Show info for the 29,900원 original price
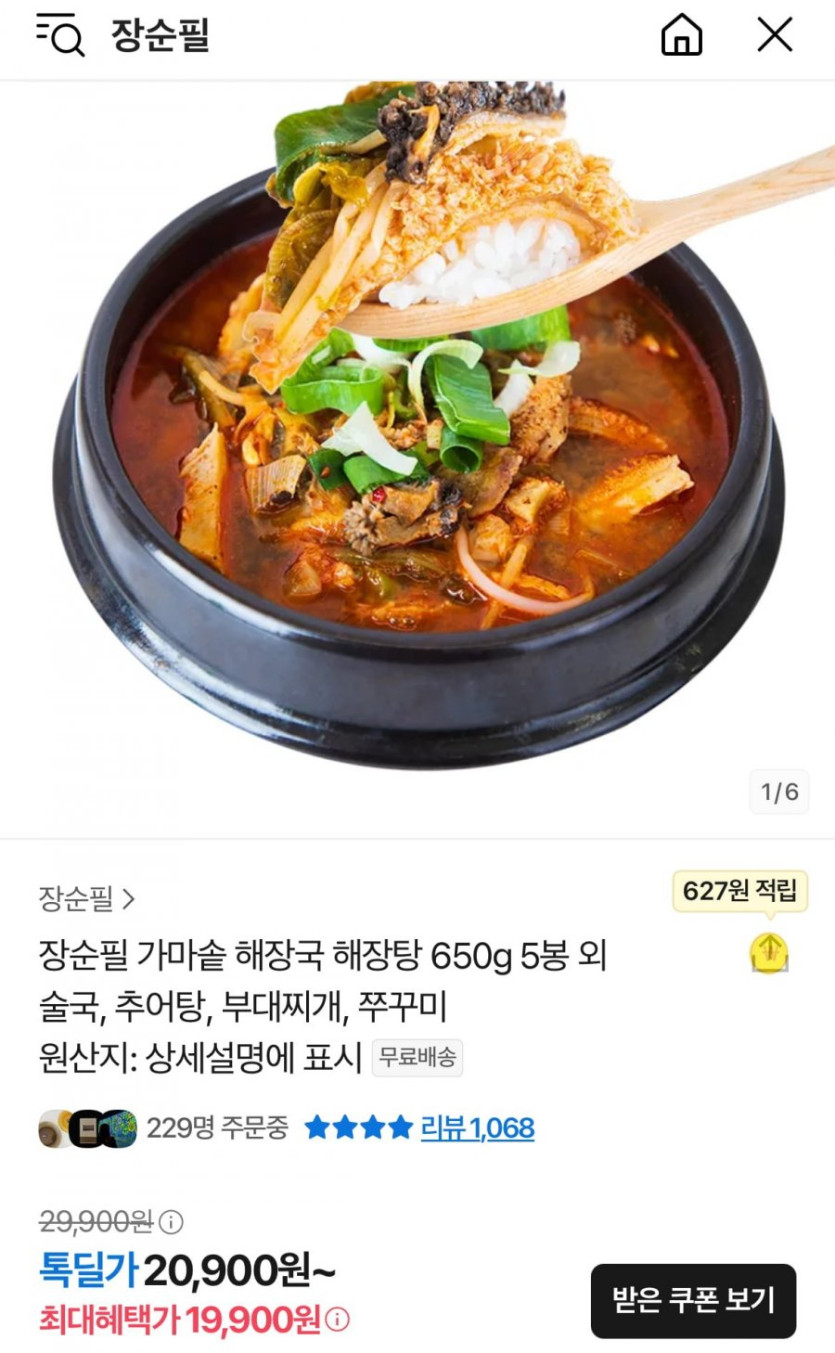This screenshot has height=1353, width=835. (x=172, y=1222)
